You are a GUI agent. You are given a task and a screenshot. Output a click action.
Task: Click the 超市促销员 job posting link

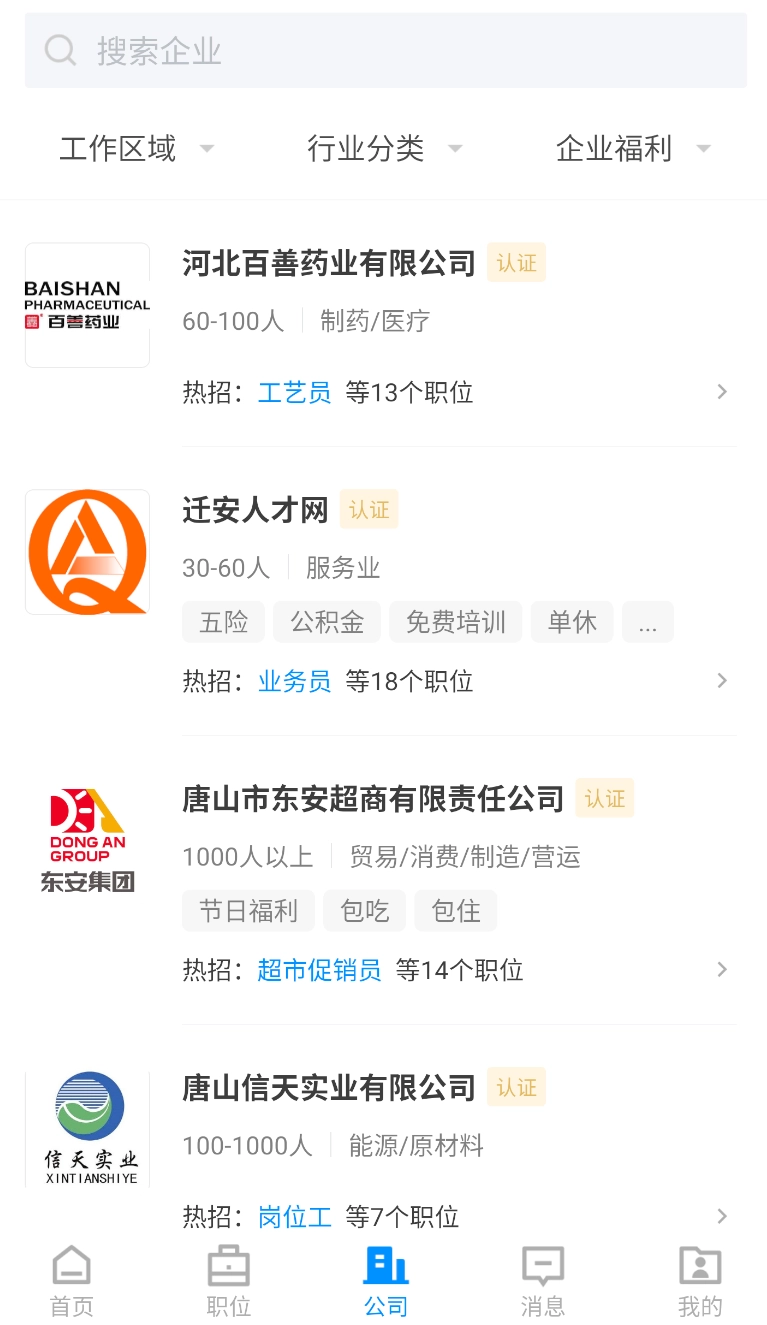coord(318,970)
